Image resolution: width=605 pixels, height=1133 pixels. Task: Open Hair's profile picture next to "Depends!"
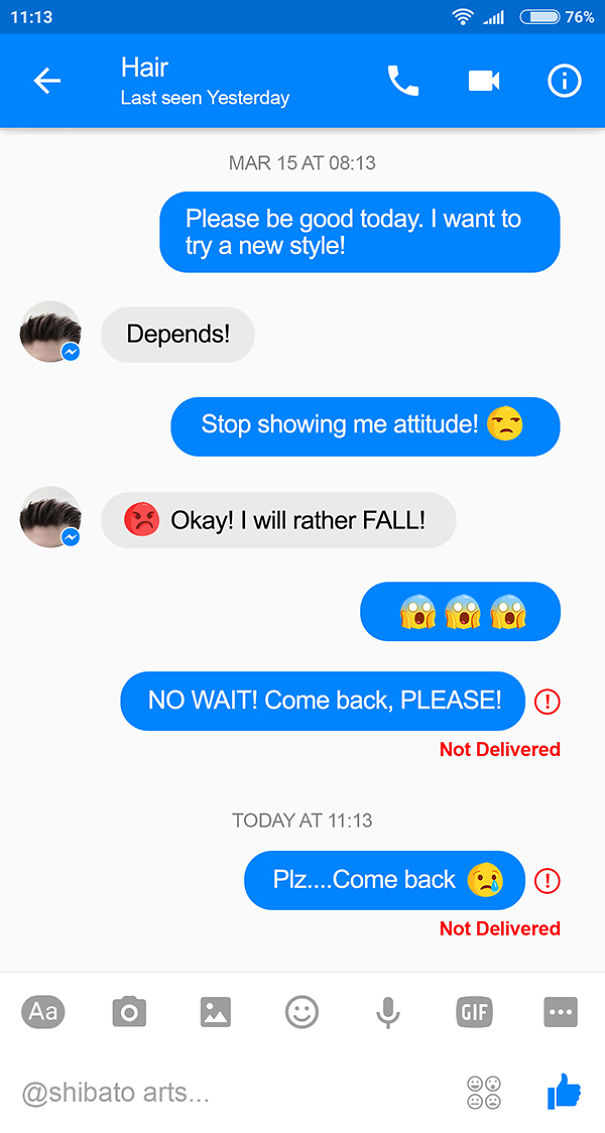tap(49, 332)
